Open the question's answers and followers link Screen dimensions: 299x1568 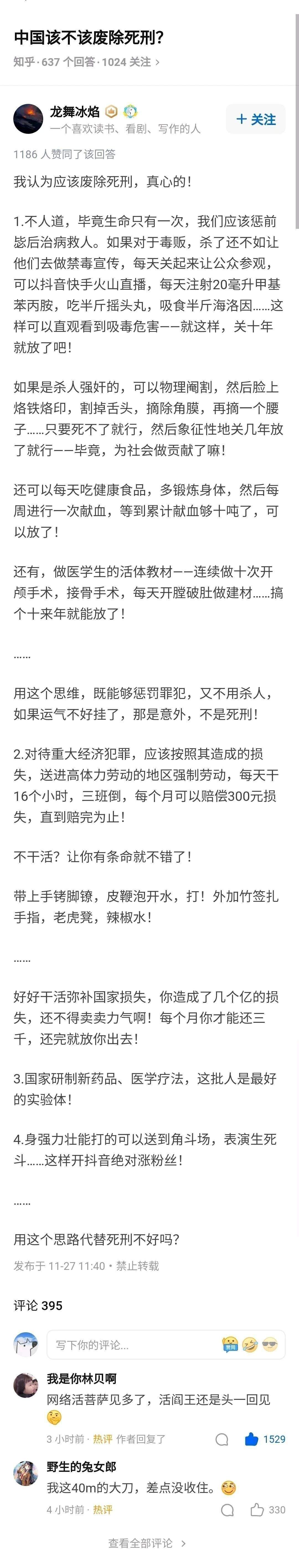point(86,62)
